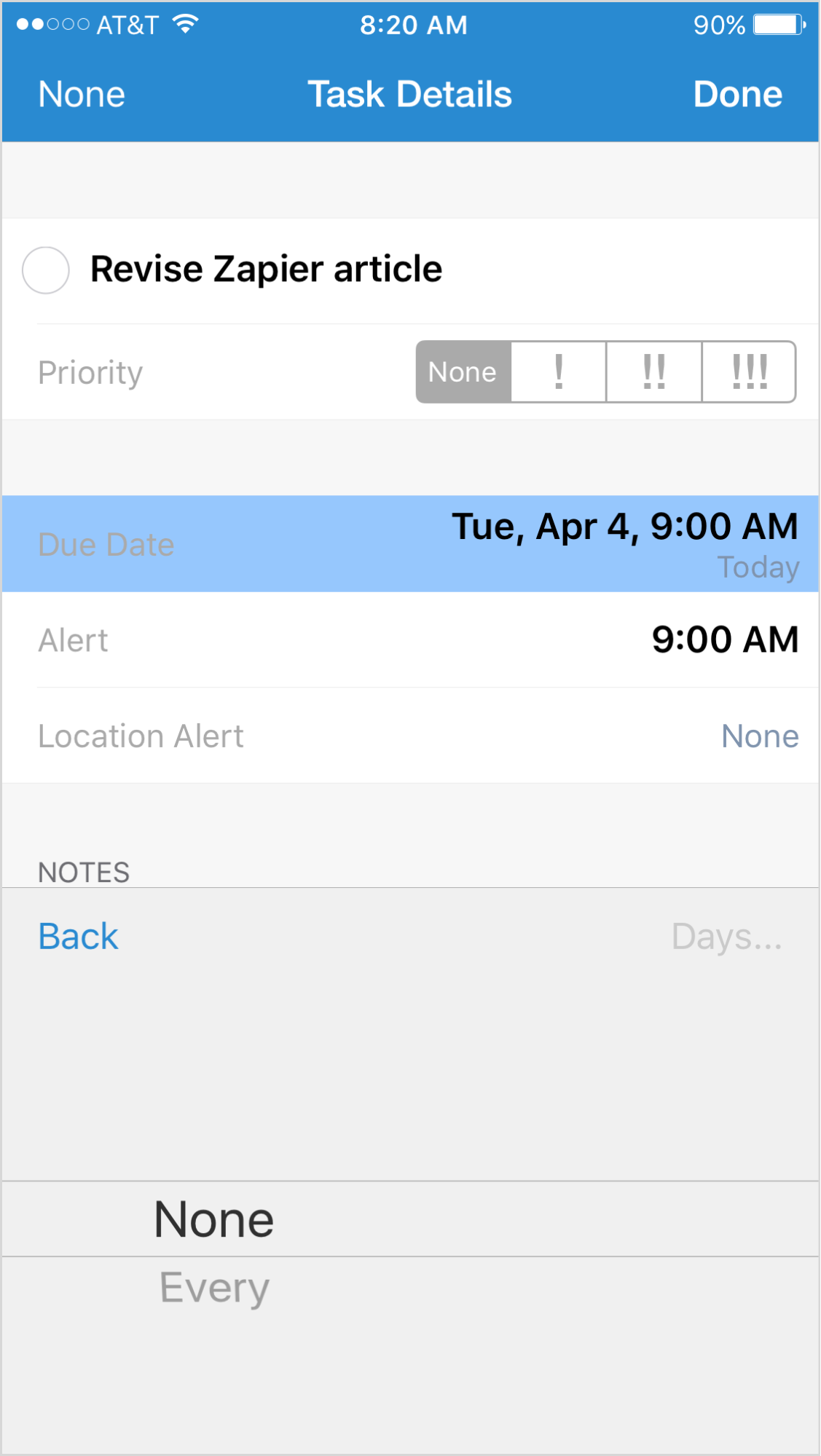Choose single exclamation priority
The height and width of the screenshot is (1456, 821).
(559, 372)
